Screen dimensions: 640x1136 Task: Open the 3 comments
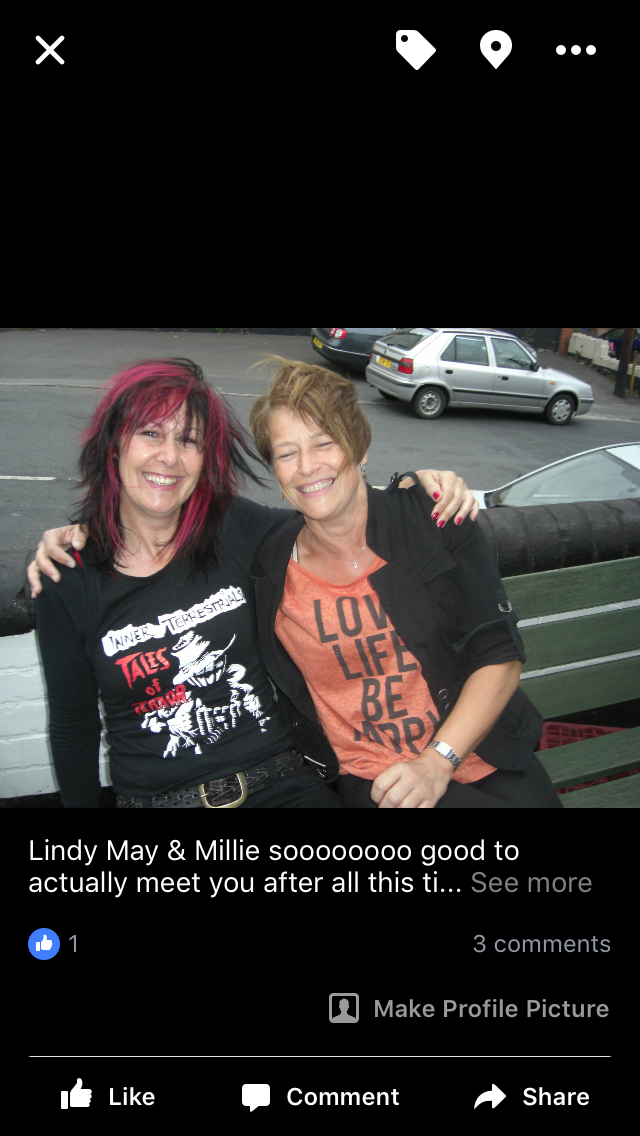[x=541, y=944]
